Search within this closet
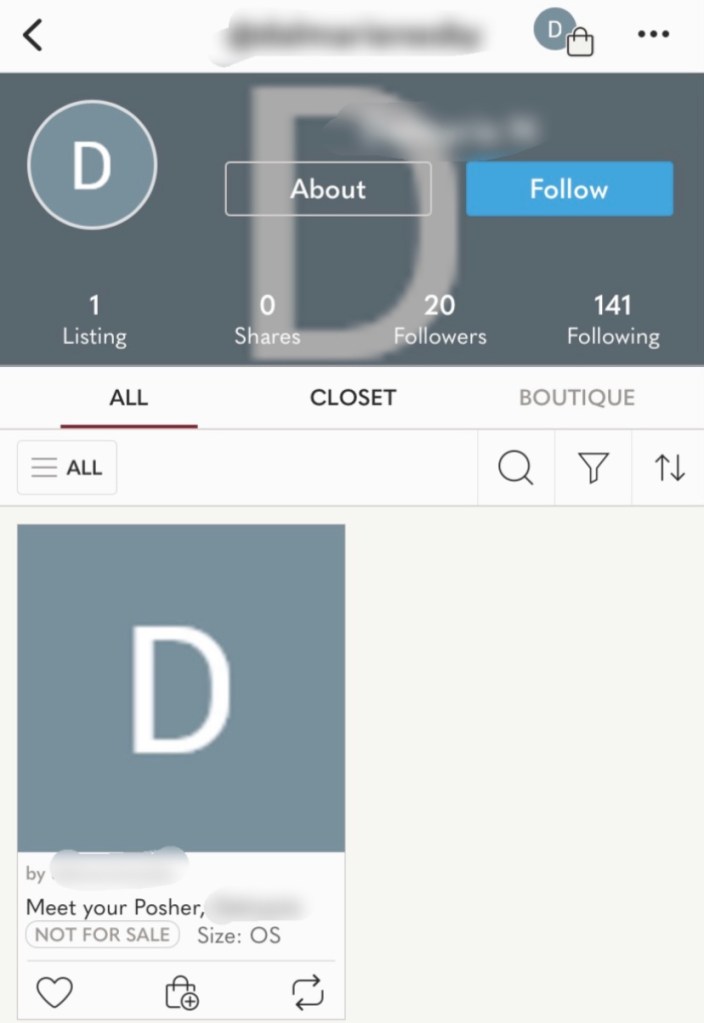The image size is (704, 1023). point(515,467)
